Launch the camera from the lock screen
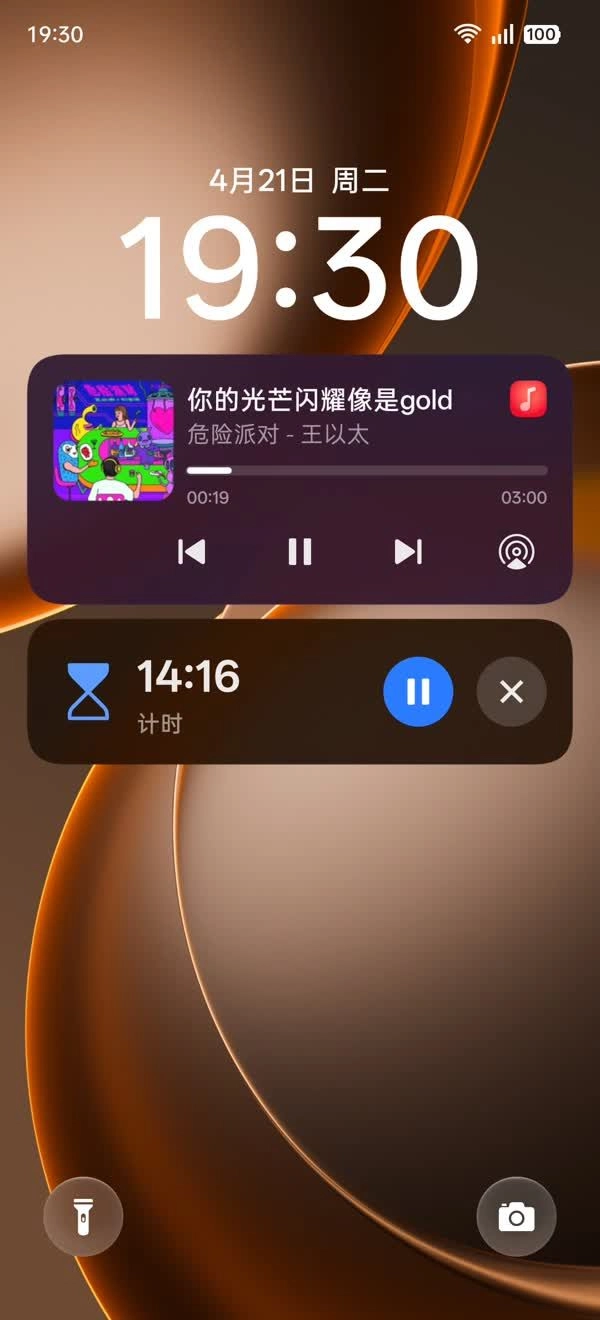 (516, 1216)
